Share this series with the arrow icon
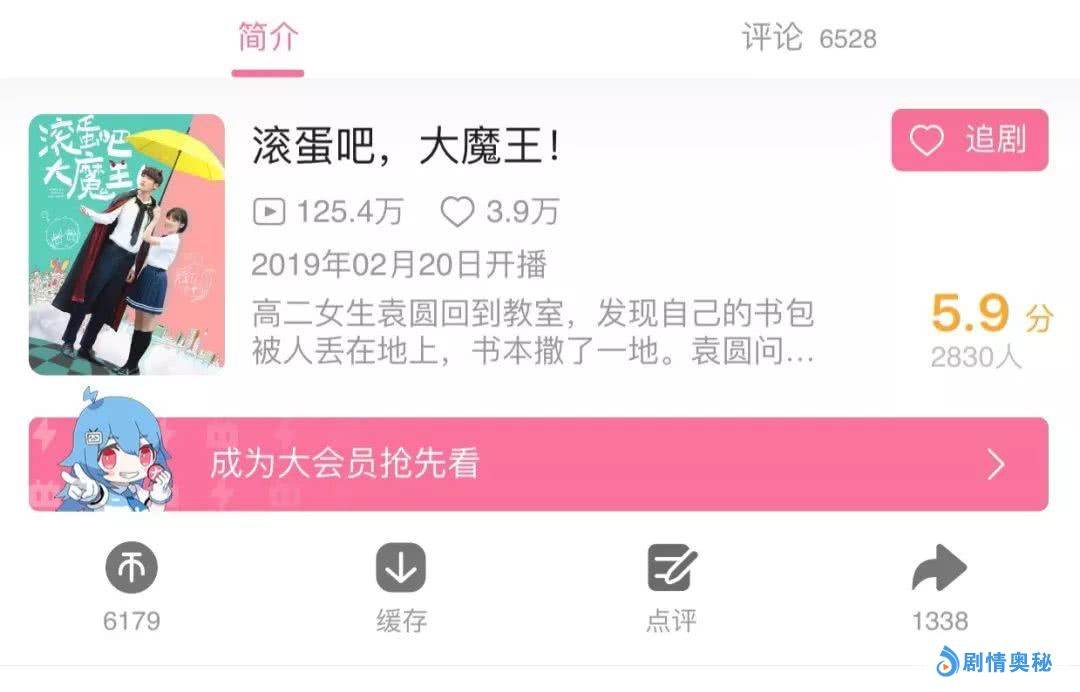The width and height of the screenshot is (1080, 692). [x=939, y=570]
